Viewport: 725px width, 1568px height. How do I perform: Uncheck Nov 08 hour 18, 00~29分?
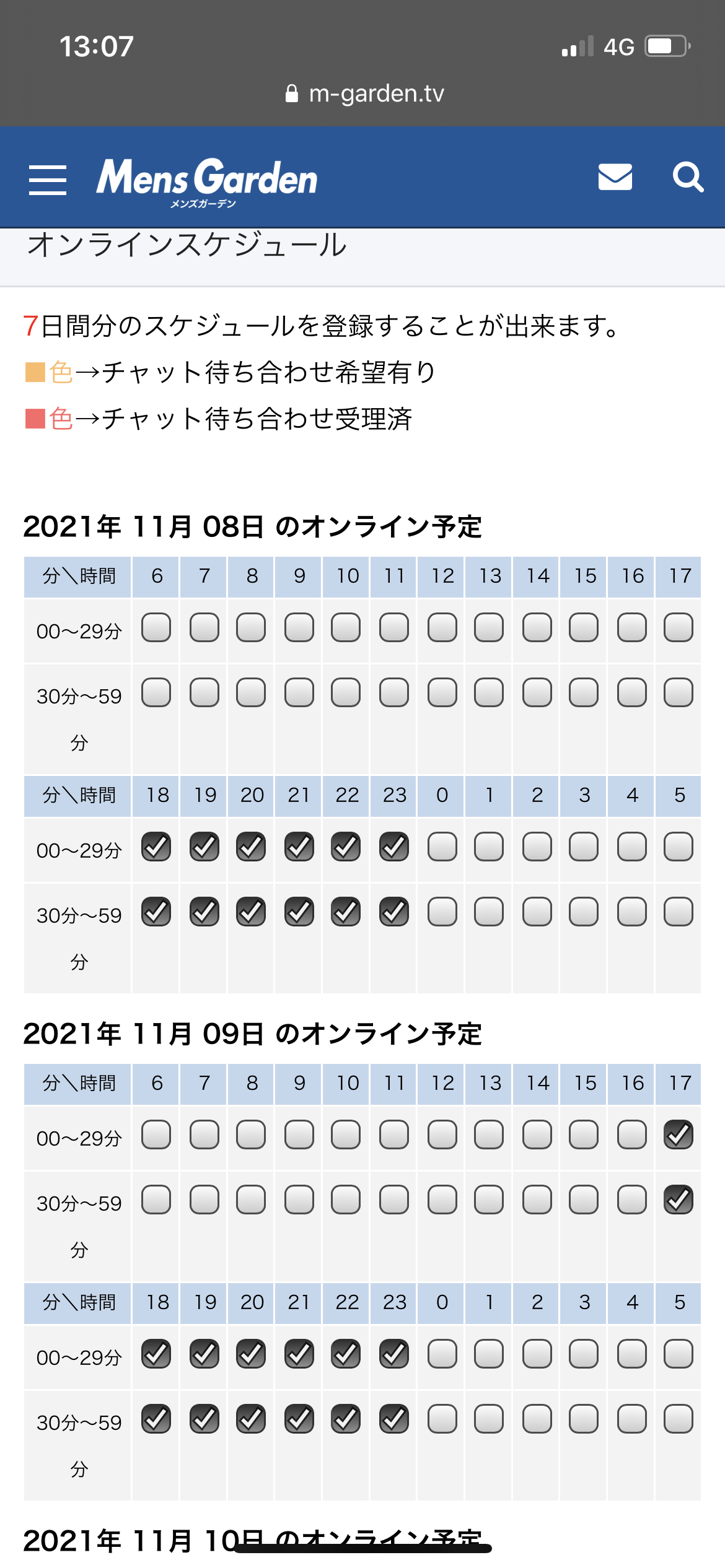tap(156, 847)
